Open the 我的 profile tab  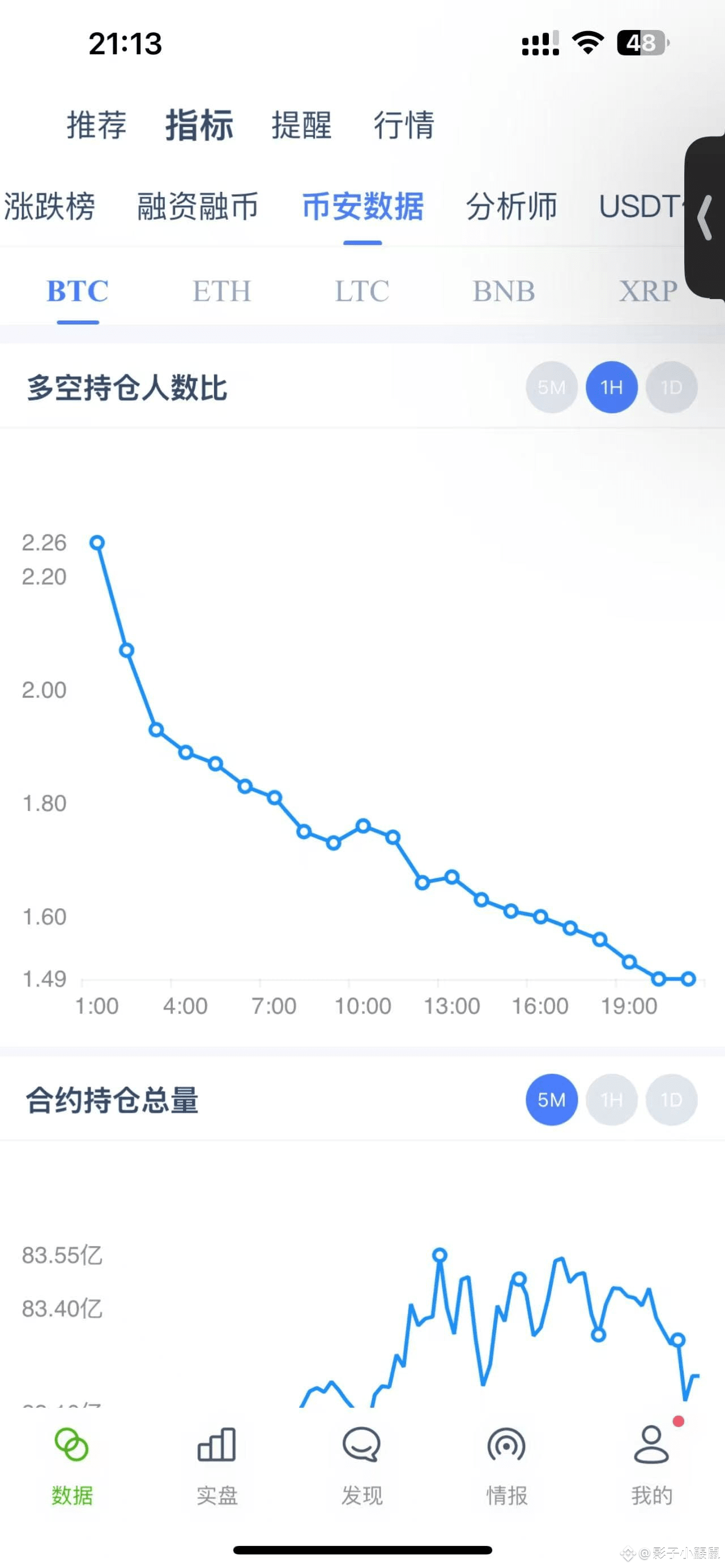(651, 1464)
